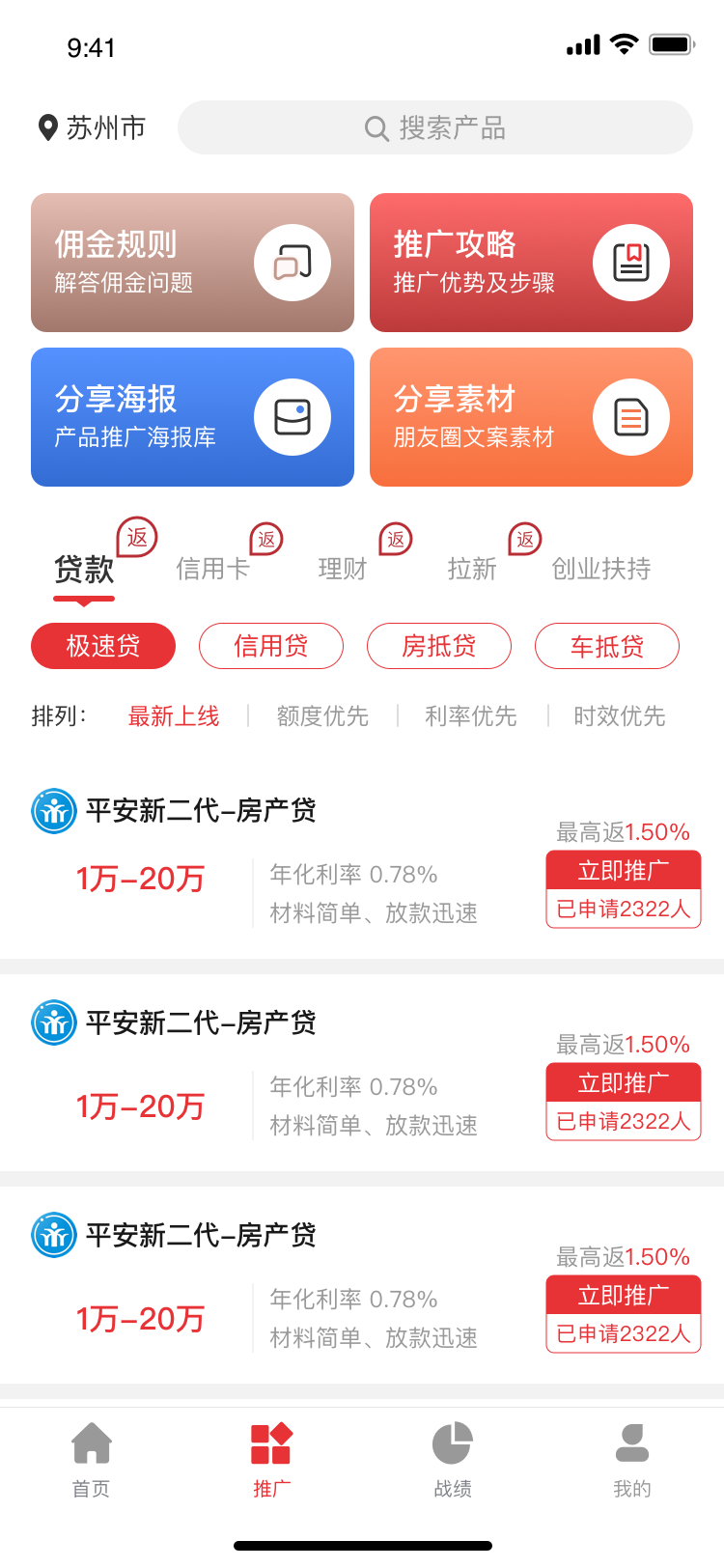724x1568 pixels.
Task: Select the 车抵贷 chip
Action: [607, 646]
